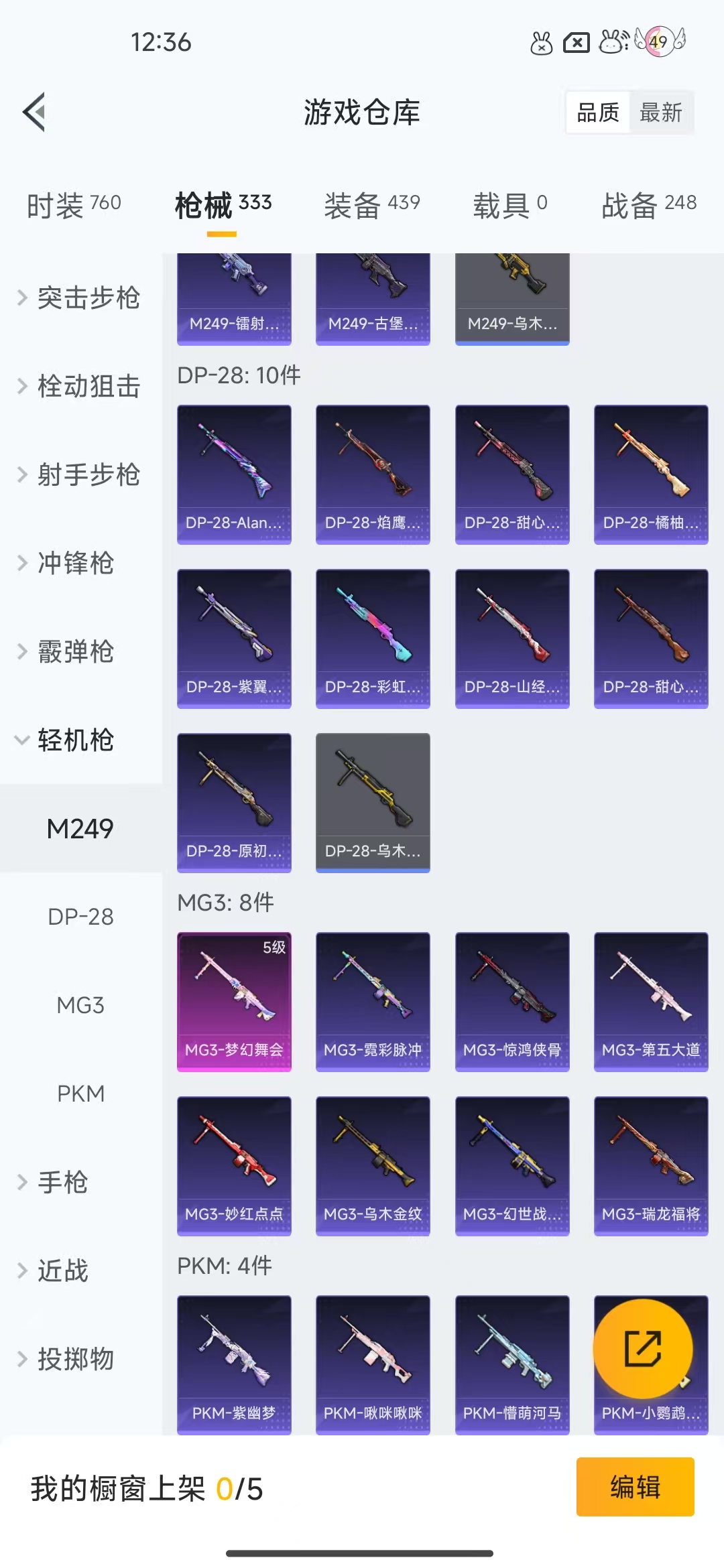724x1568 pixels.
Task: Tap the orange floating share button
Action: (643, 1349)
